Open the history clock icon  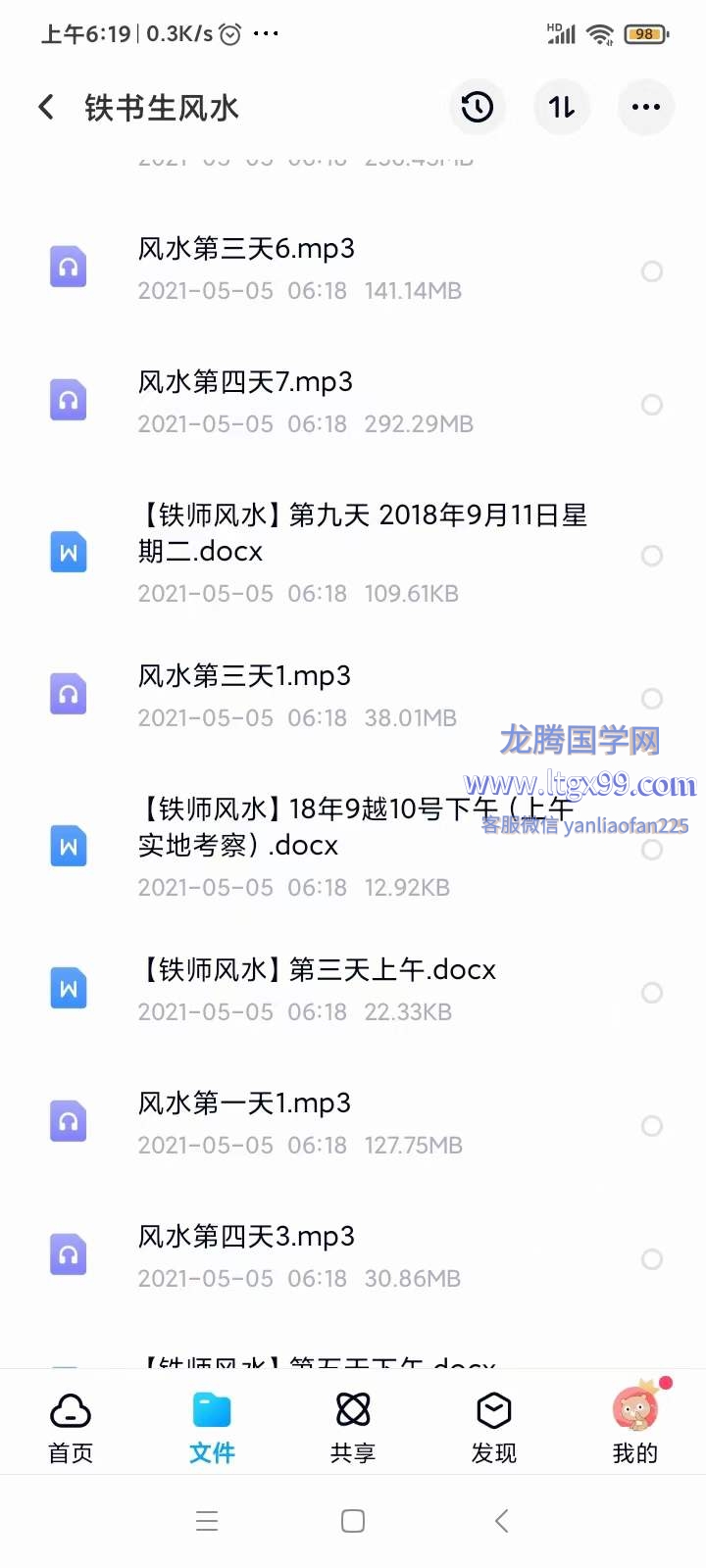478,107
